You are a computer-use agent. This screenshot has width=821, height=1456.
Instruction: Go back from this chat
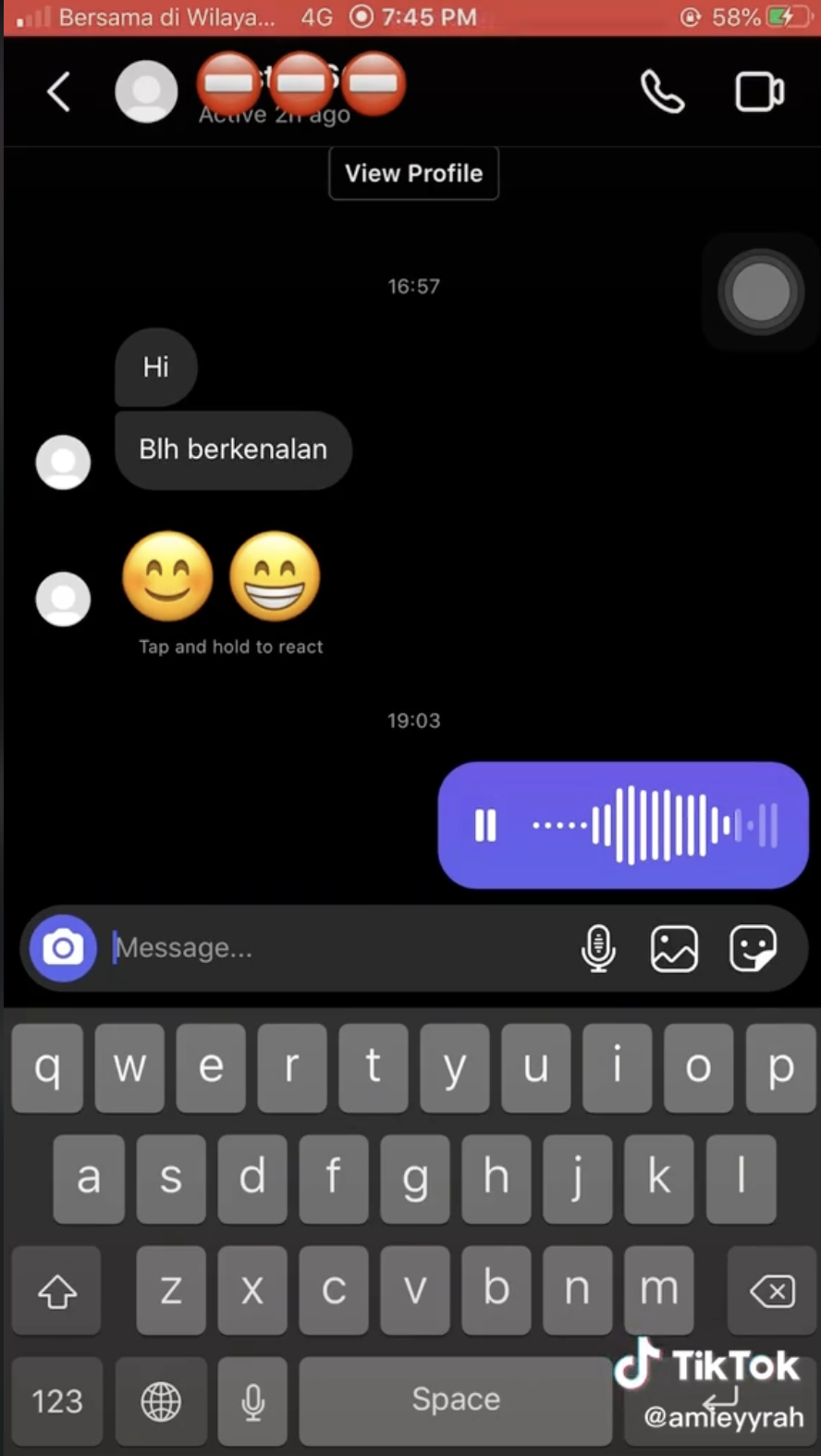click(x=59, y=93)
